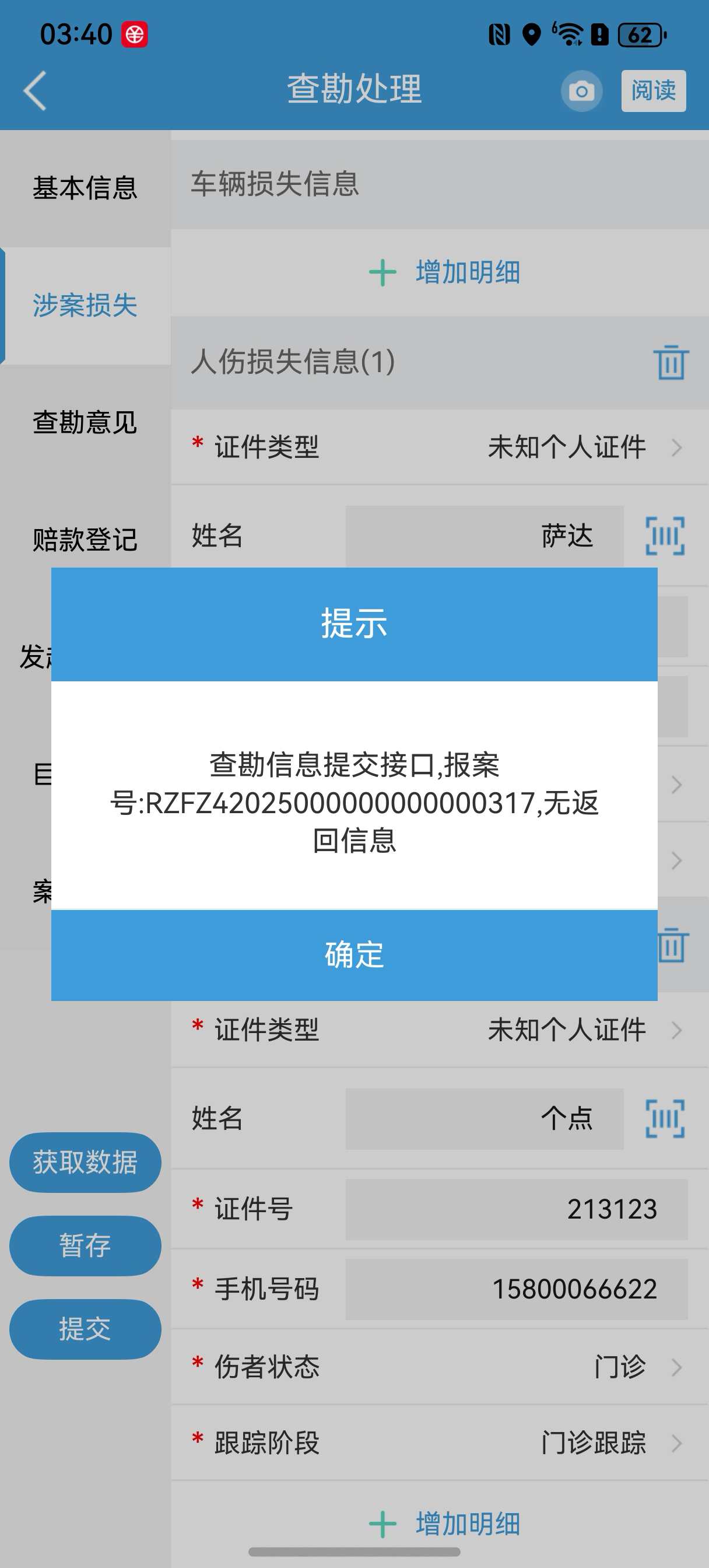Tap 获取数据 button
The image size is (709, 1568).
85,1162
